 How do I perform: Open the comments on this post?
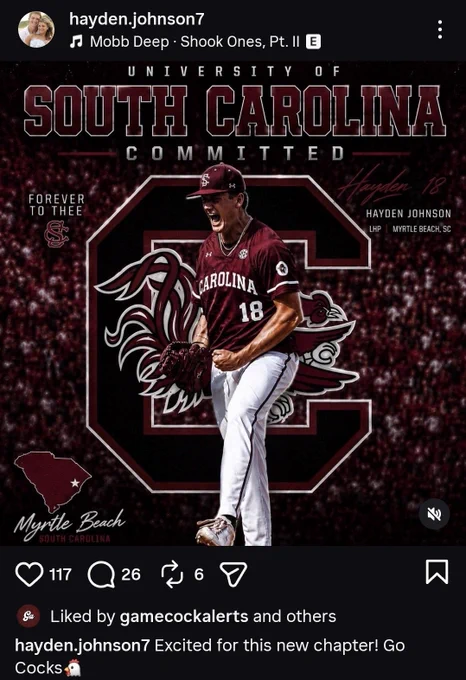[x=101, y=575]
